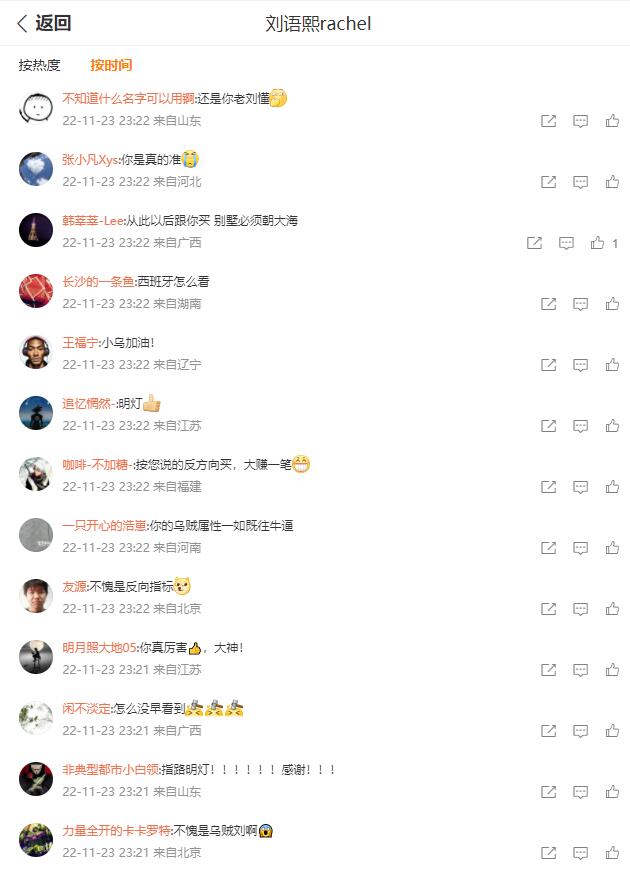Share 咖啡-不加糖-'s comment
The width and height of the screenshot is (630, 873).
pos(548,487)
